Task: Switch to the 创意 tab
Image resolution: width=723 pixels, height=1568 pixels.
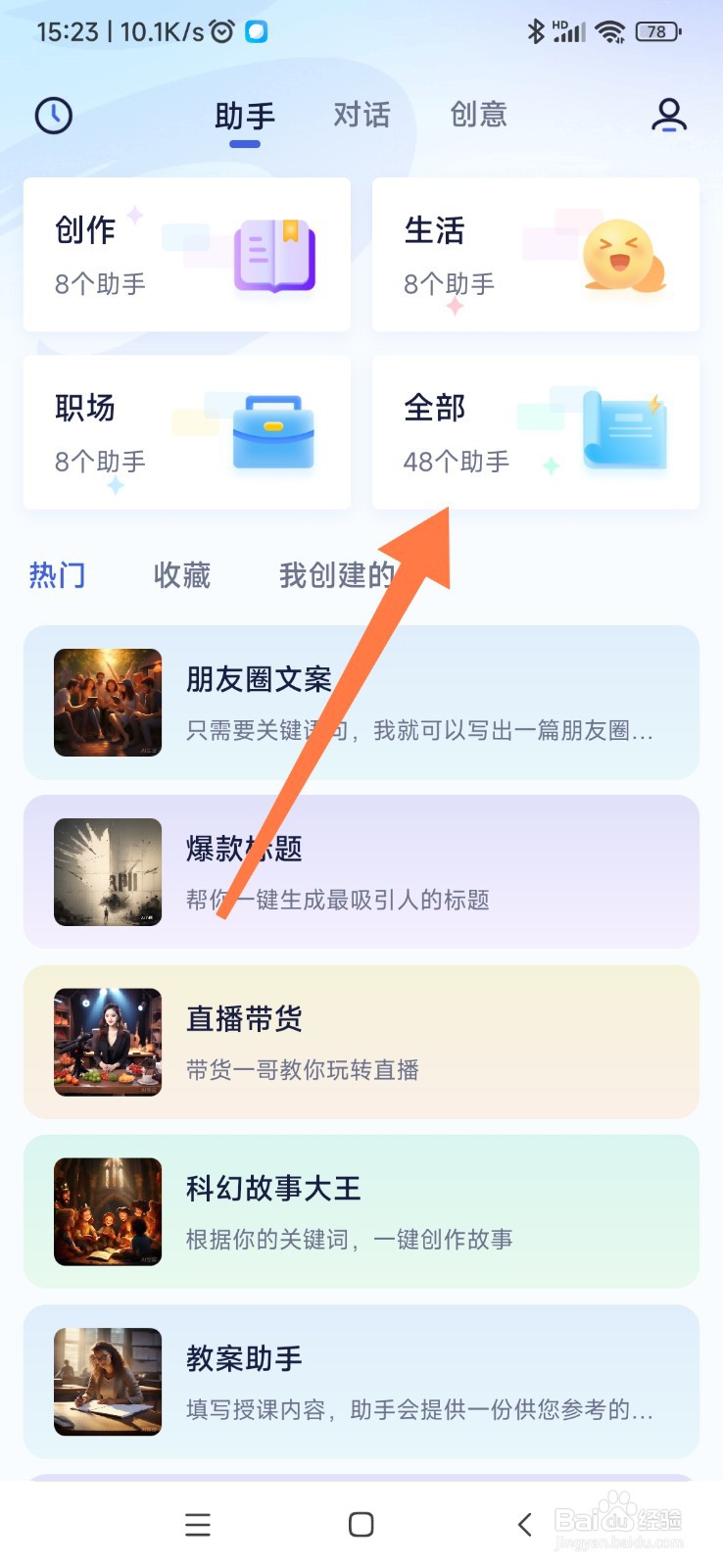Action: coord(478,115)
